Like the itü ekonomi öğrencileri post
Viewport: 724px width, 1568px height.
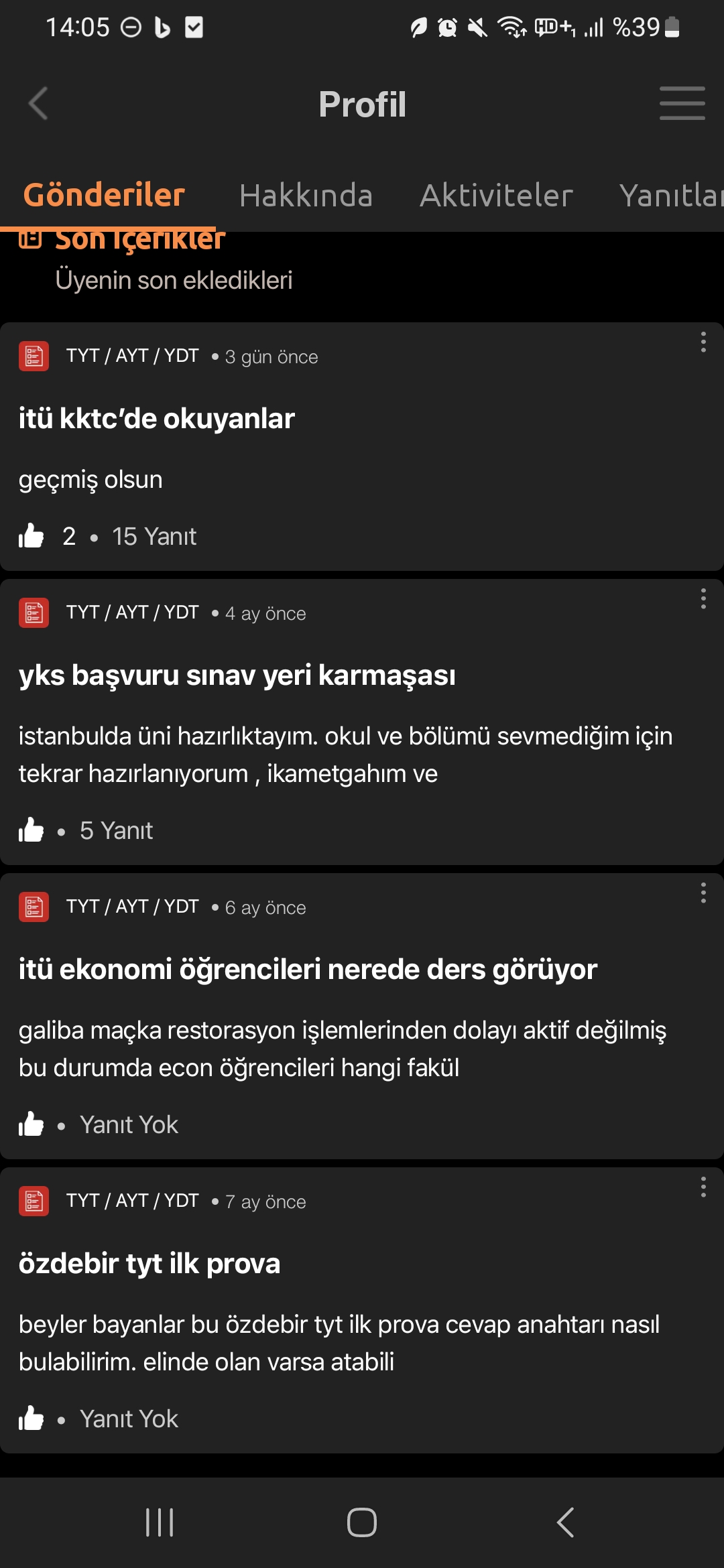point(31,1124)
